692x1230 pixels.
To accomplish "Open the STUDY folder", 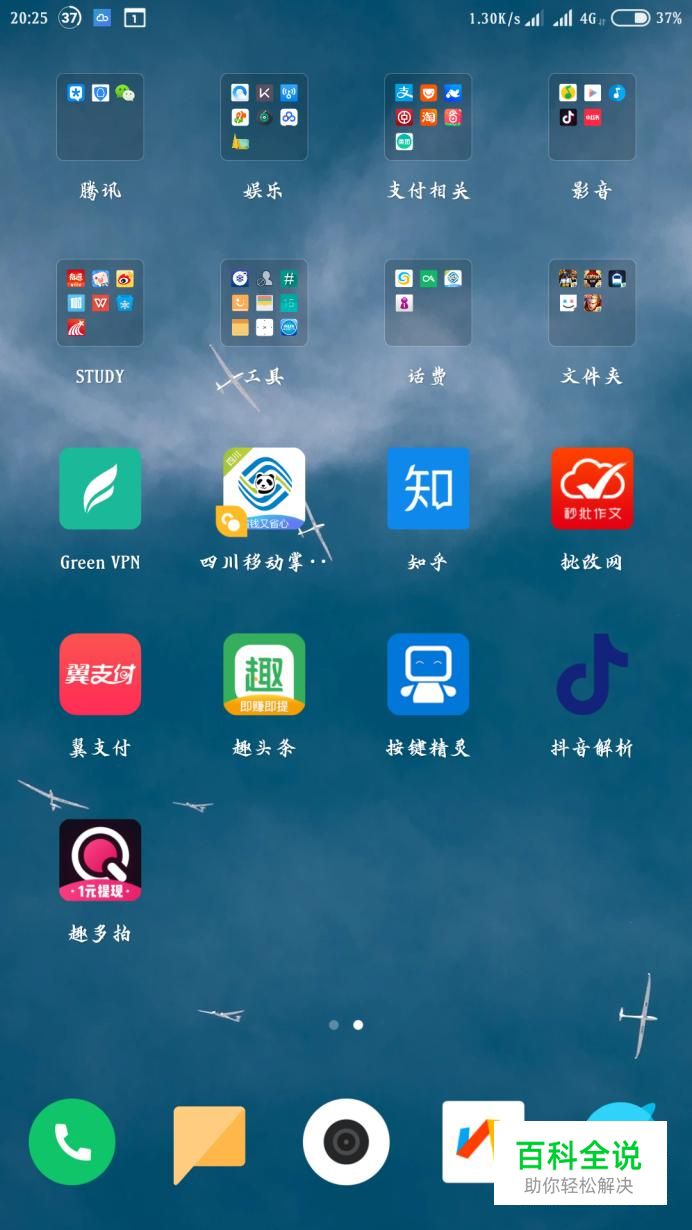I will point(100,303).
